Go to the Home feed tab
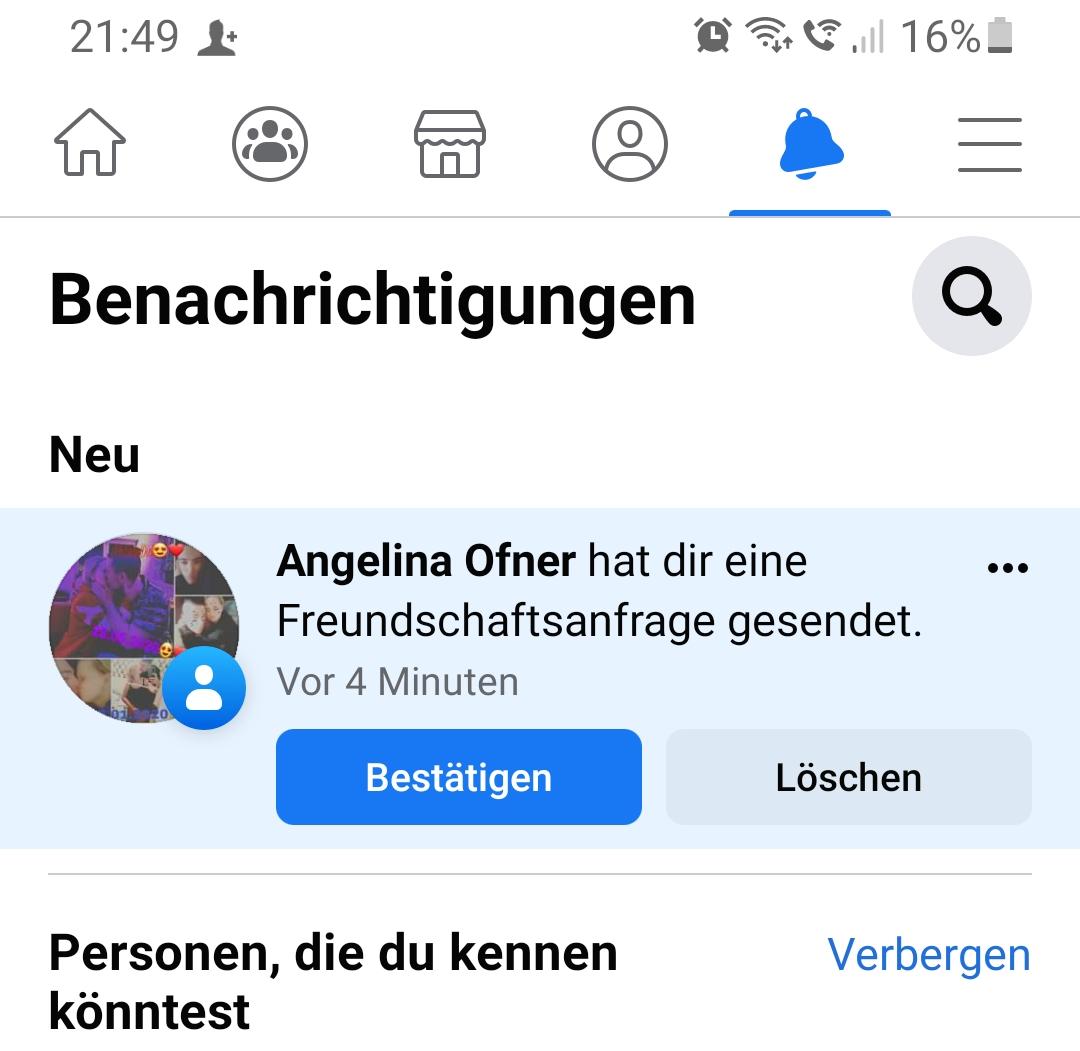Screen dimensions: 1080x1051 90,143
